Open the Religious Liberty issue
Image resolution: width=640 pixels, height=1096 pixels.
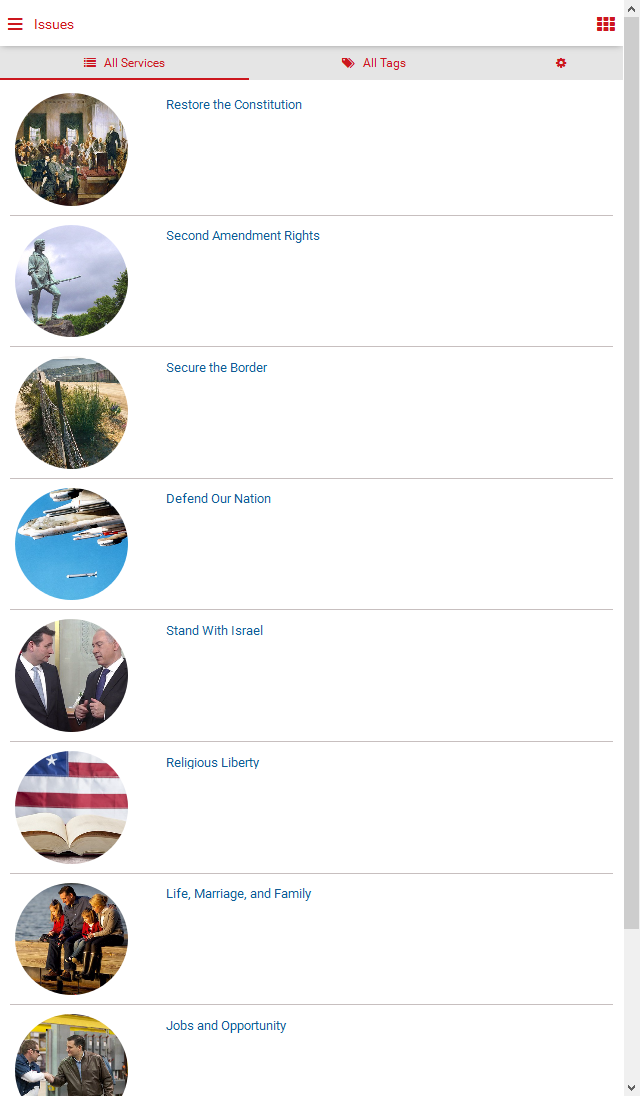pyautogui.click(x=212, y=763)
